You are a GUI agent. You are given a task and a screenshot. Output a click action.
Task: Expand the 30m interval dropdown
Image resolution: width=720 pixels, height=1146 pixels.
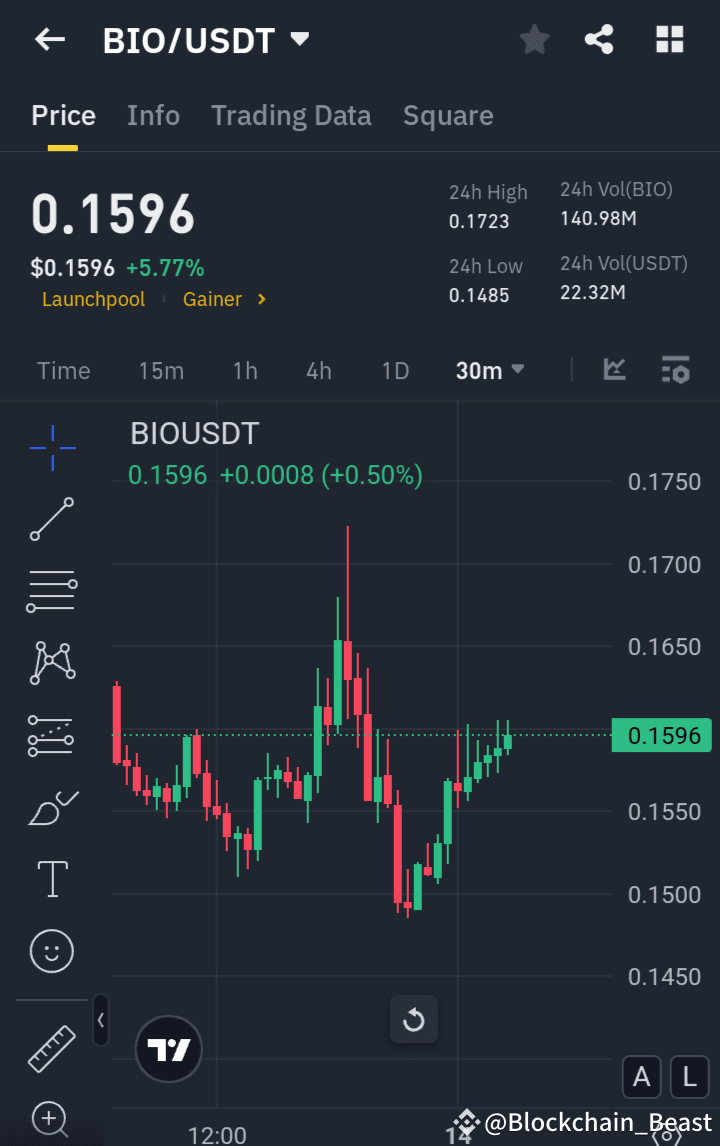(x=489, y=370)
